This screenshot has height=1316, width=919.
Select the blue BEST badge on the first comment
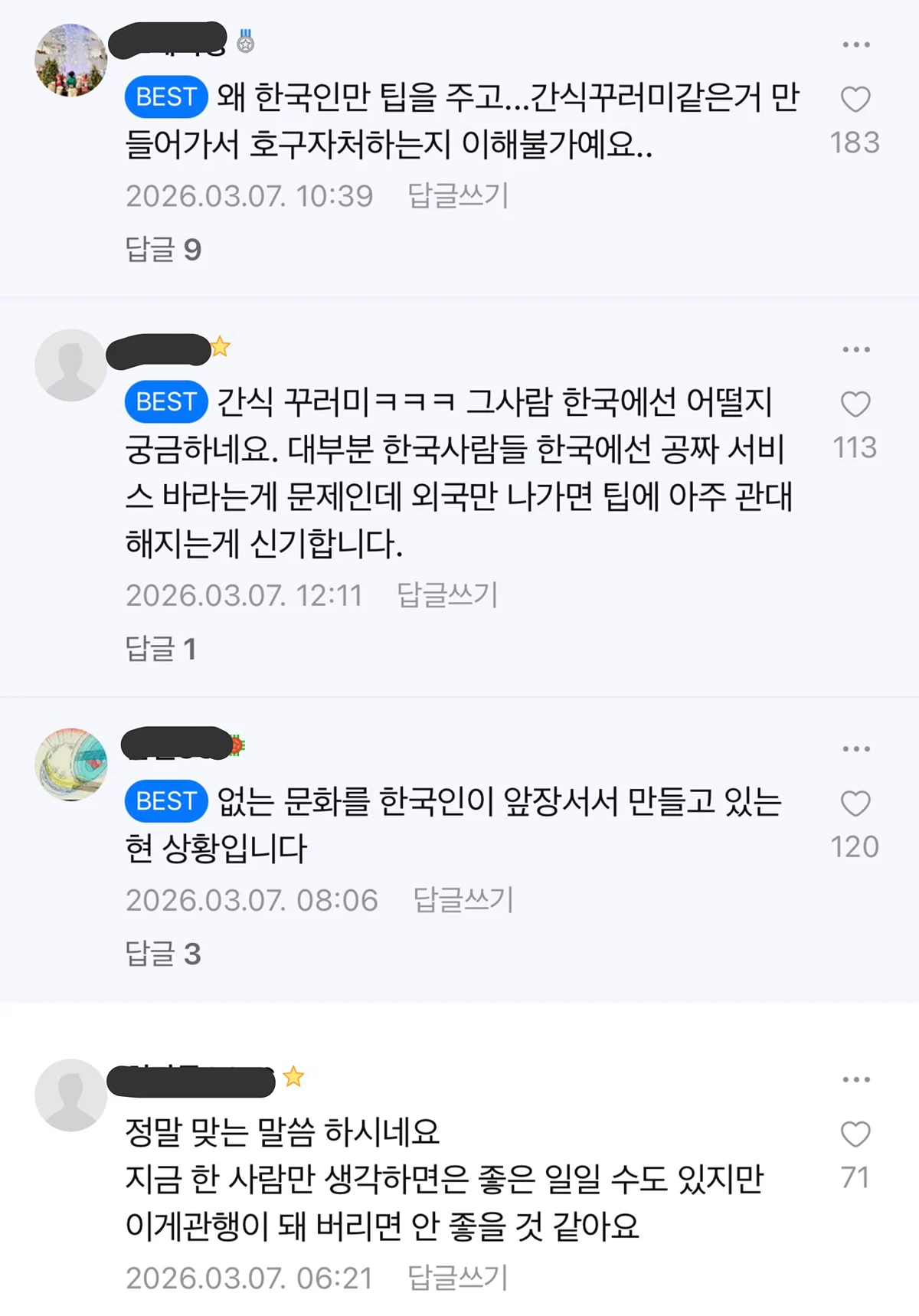(168, 97)
